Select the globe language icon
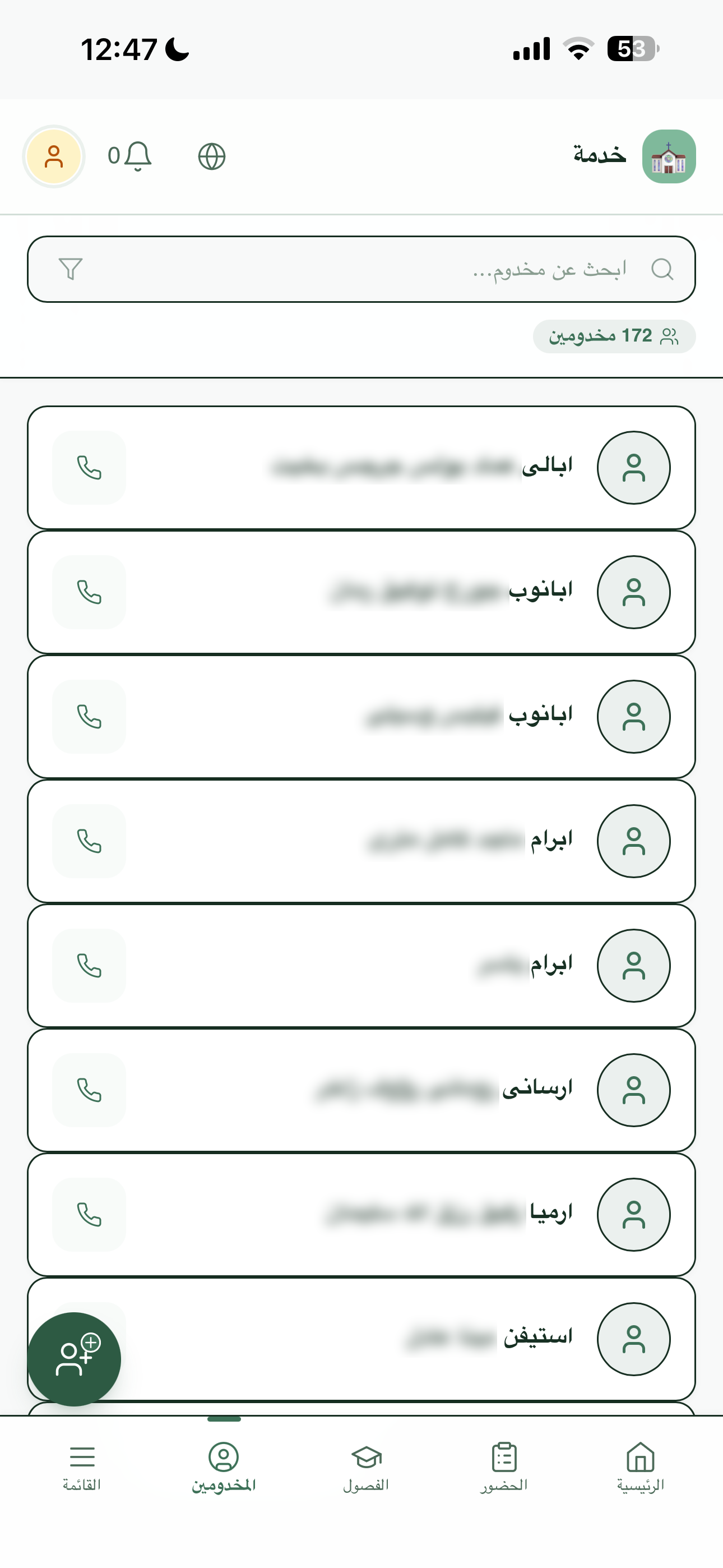Image resolution: width=723 pixels, height=1568 pixels. [x=212, y=156]
